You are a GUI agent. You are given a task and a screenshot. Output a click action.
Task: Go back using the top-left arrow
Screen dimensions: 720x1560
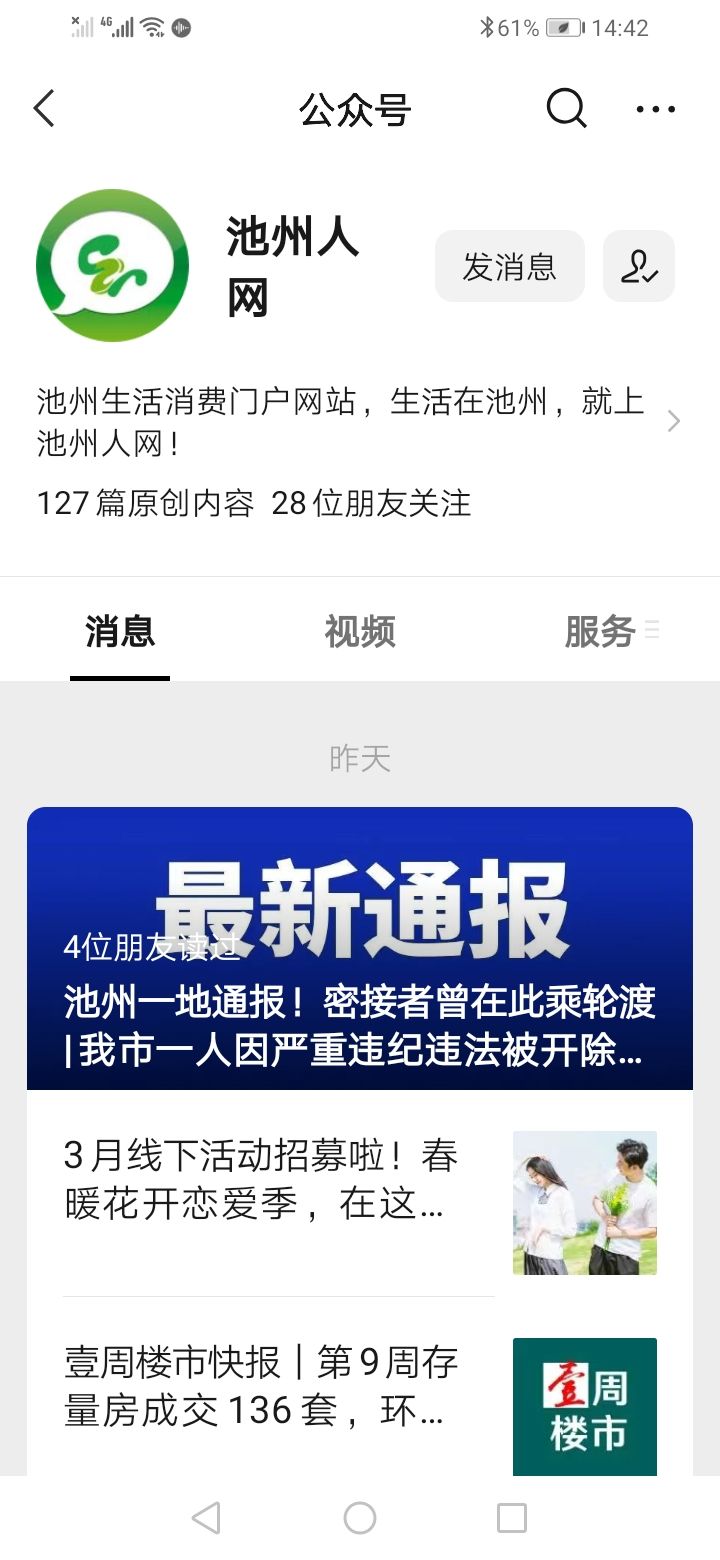tap(44, 108)
